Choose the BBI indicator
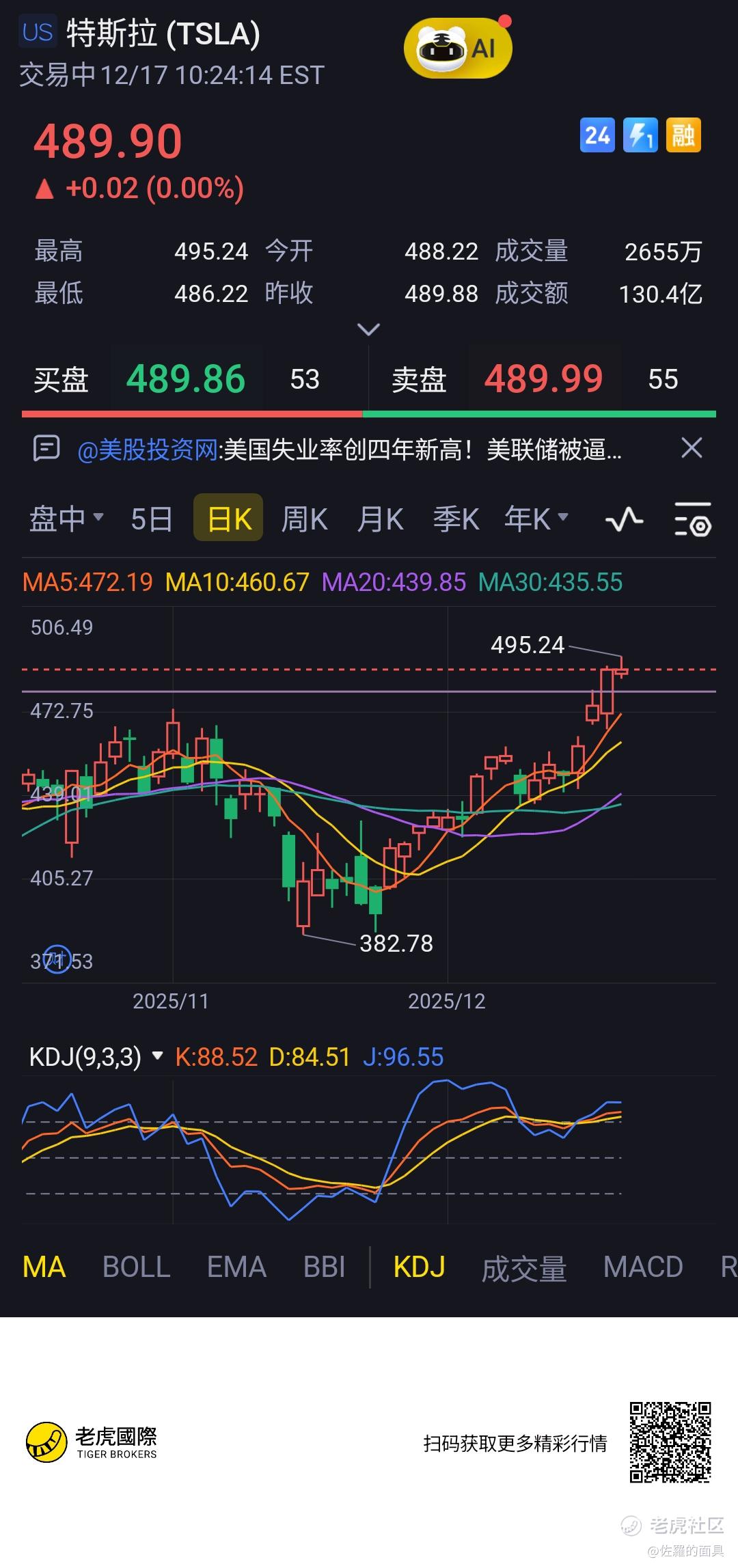Image resolution: width=738 pixels, height=1568 pixels. click(324, 1267)
